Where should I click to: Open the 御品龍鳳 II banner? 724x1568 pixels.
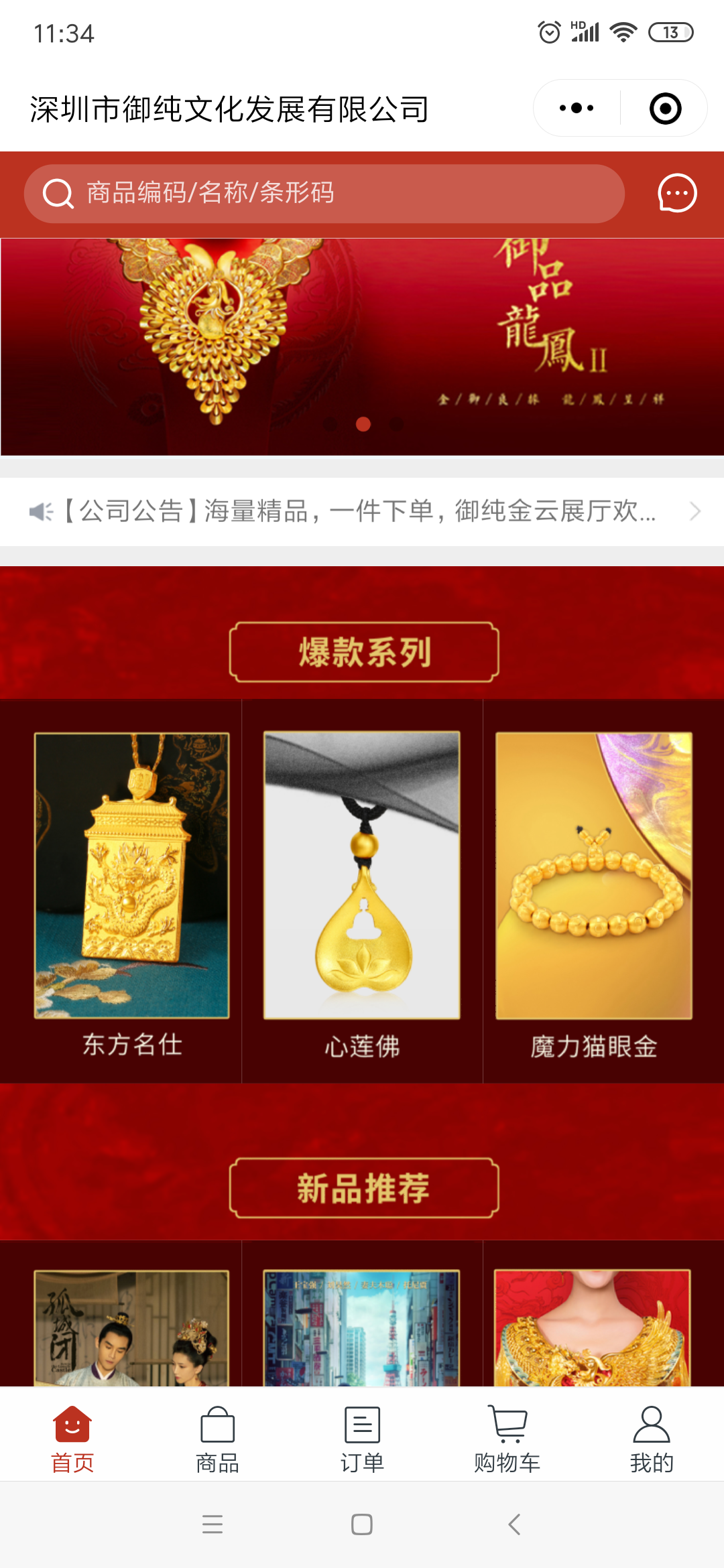point(362,346)
